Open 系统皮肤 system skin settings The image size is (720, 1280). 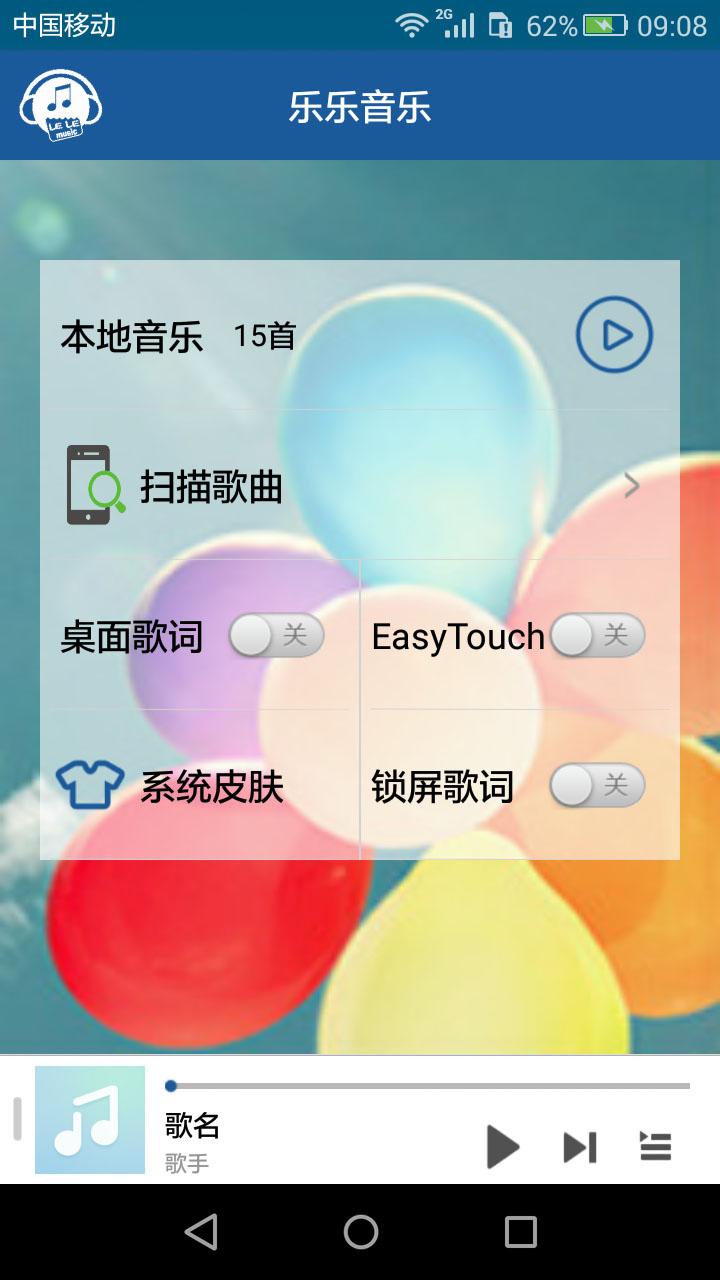213,786
